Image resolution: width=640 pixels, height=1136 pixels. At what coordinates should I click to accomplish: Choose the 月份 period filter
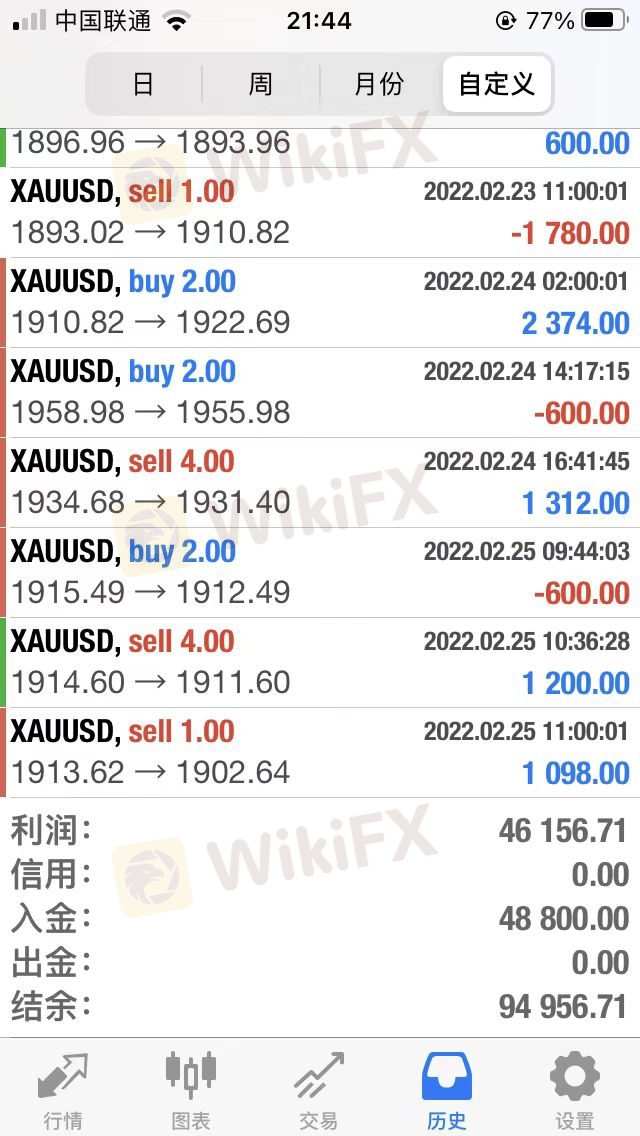click(379, 84)
